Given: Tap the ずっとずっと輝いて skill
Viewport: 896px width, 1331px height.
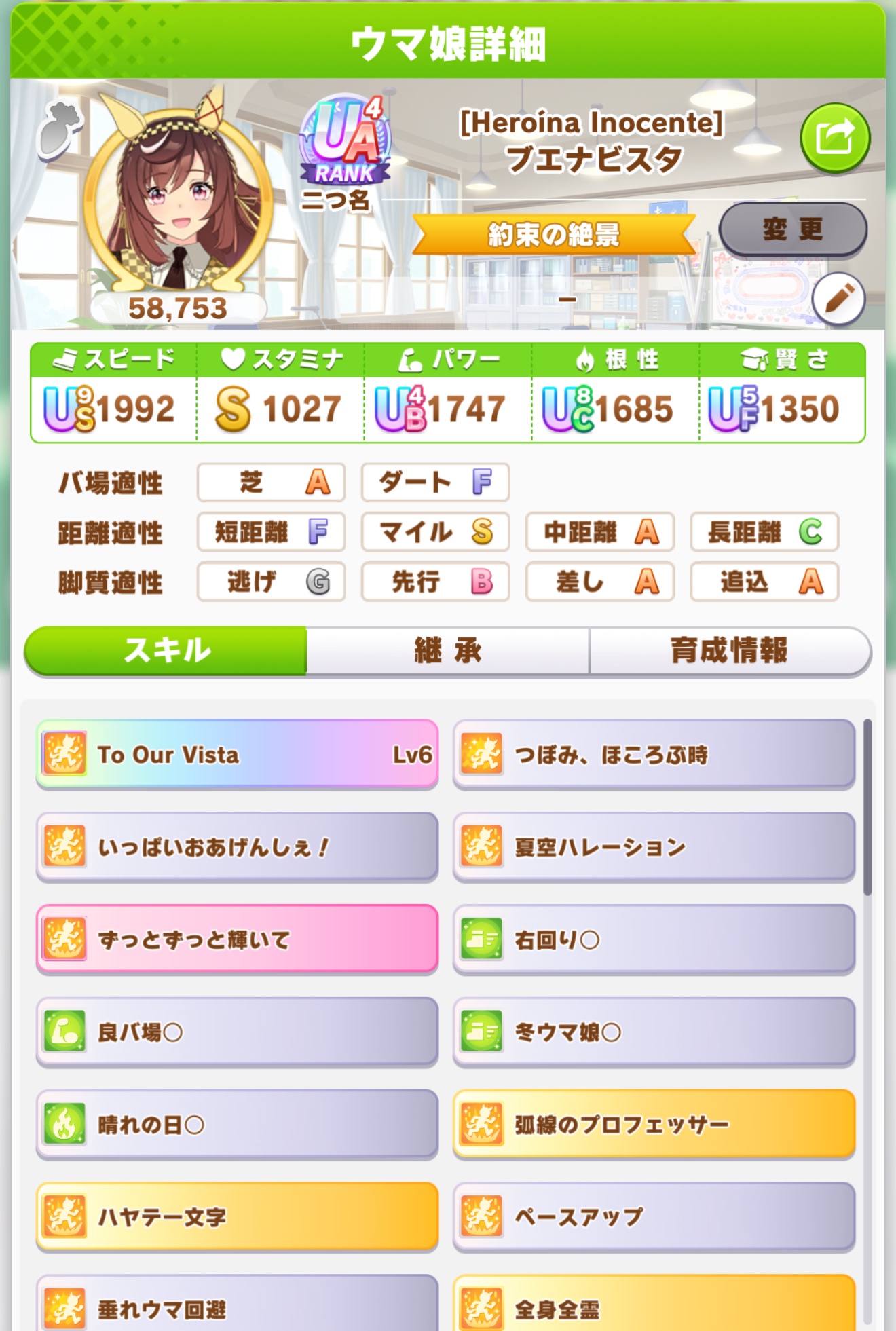Looking at the screenshot, I should click(237, 939).
